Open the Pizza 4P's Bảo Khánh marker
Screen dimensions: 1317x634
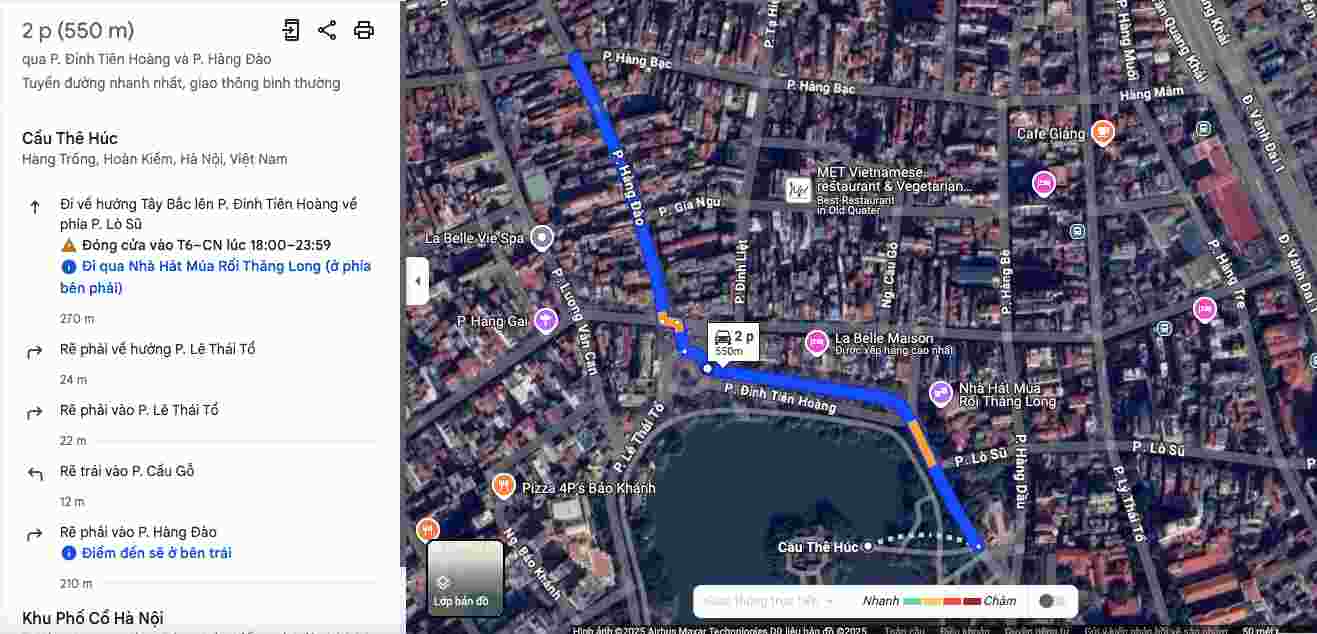tap(504, 486)
